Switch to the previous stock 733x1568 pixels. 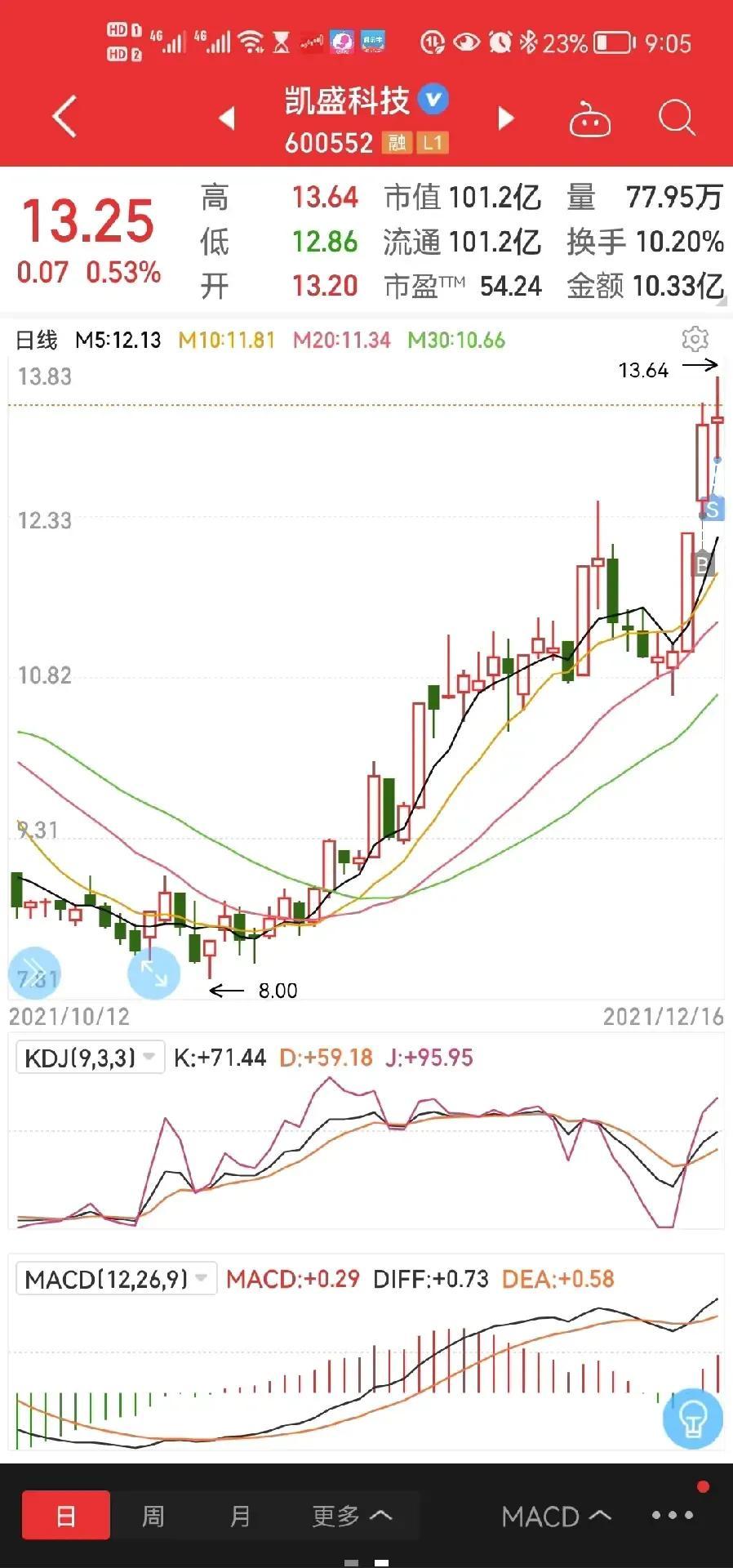(x=227, y=118)
